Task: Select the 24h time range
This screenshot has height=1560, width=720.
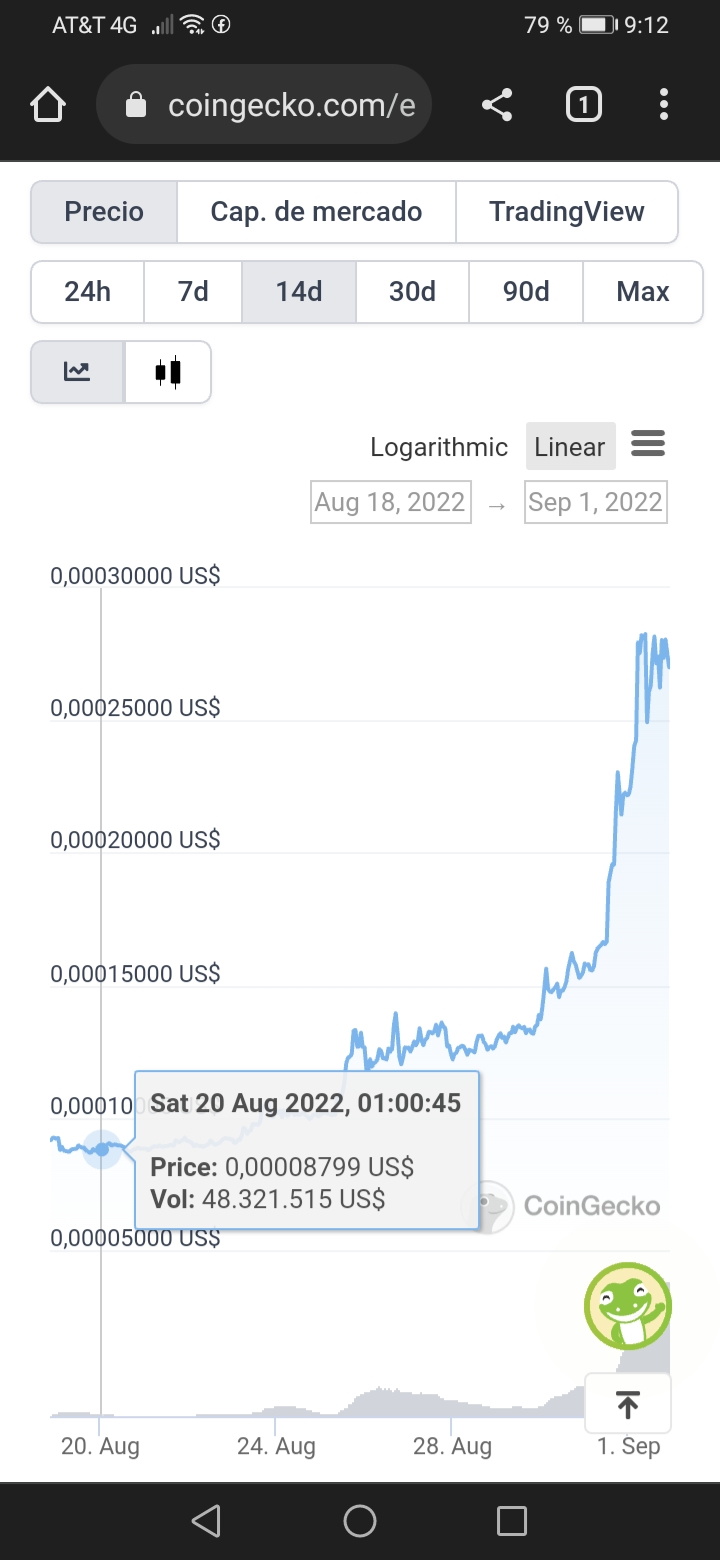Action: click(88, 292)
